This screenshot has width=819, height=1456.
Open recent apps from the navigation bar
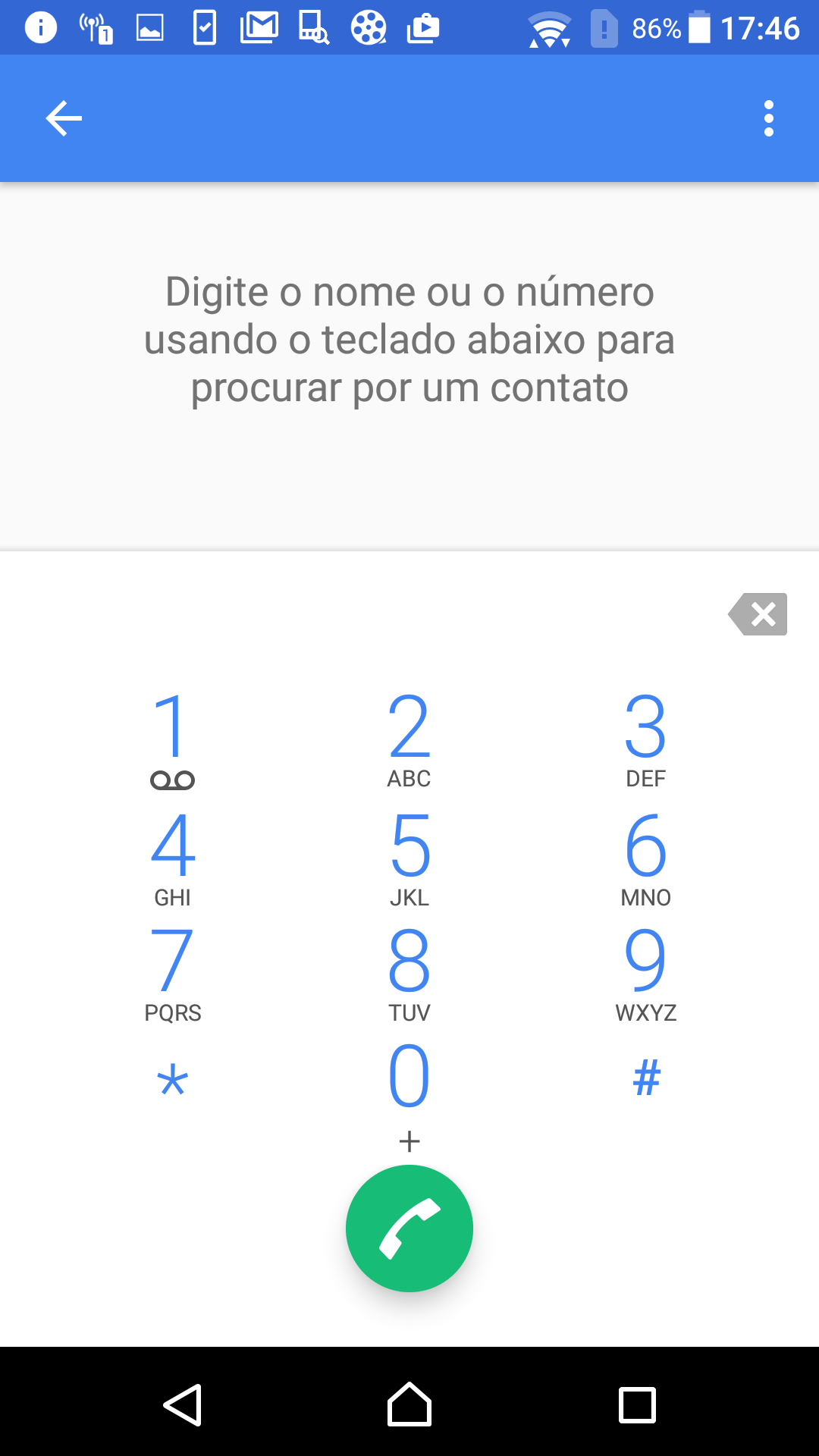[637, 1404]
